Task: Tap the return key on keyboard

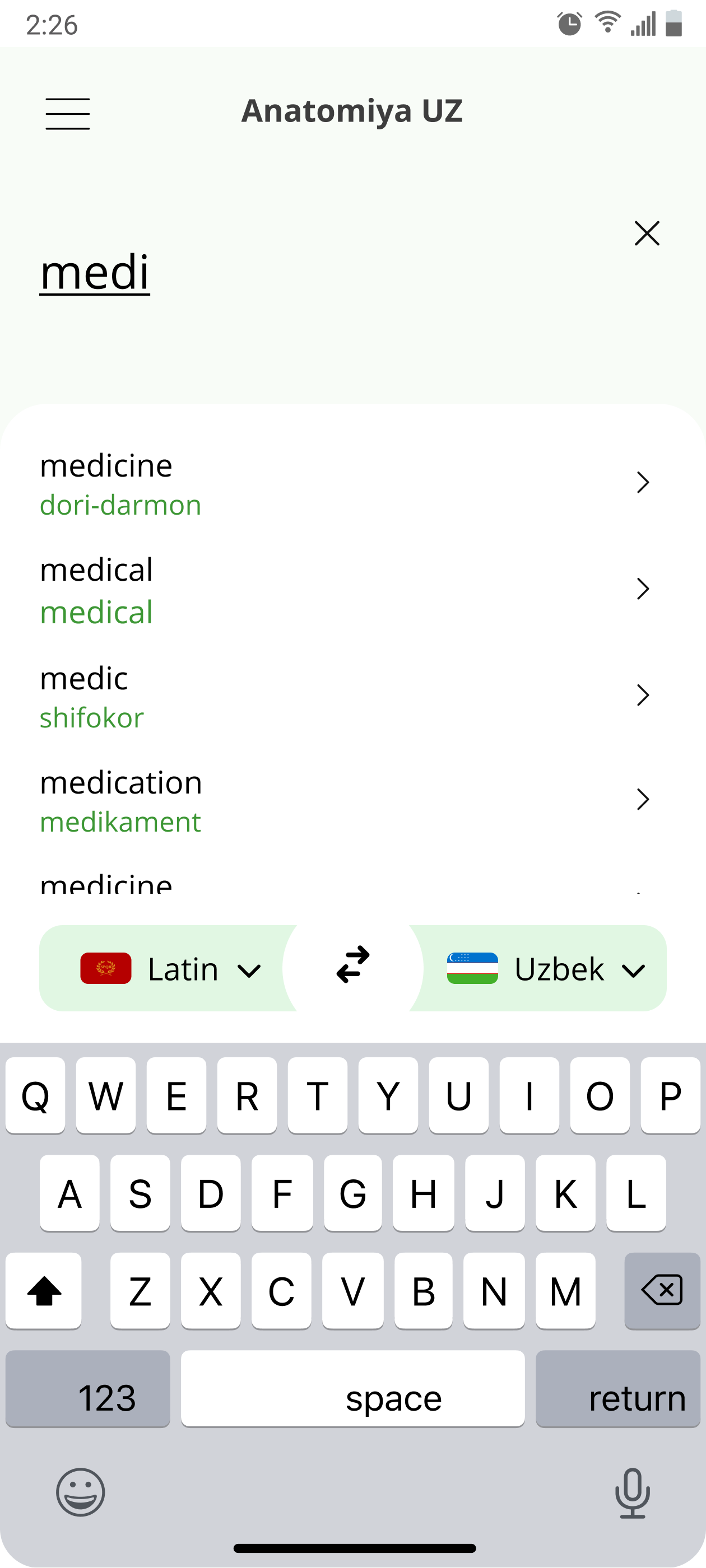Action: pos(617,1388)
